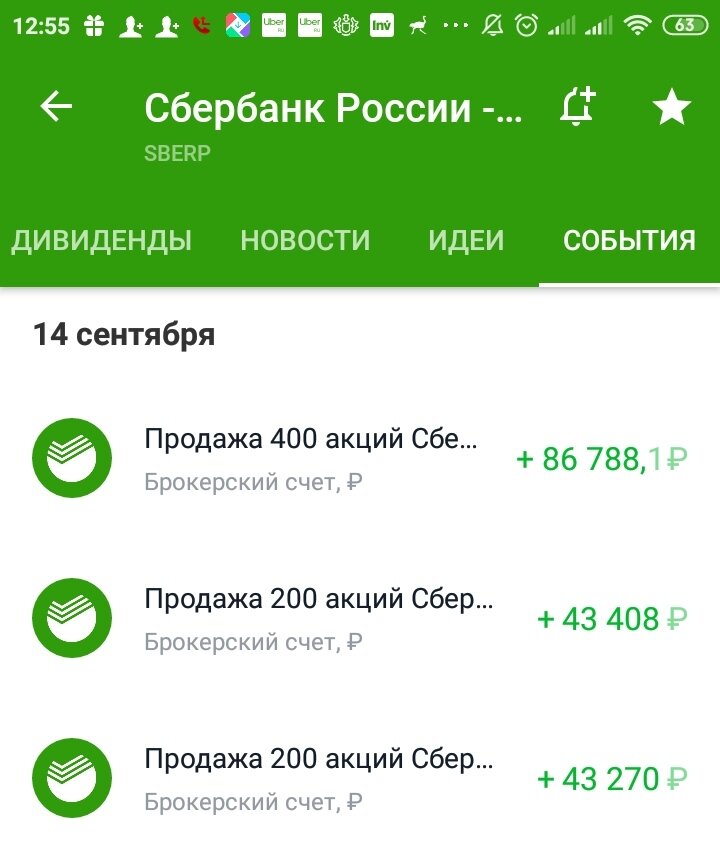The image size is (720, 860).
Task: Open price alerts via the bell-plus icon
Action: [x=577, y=106]
